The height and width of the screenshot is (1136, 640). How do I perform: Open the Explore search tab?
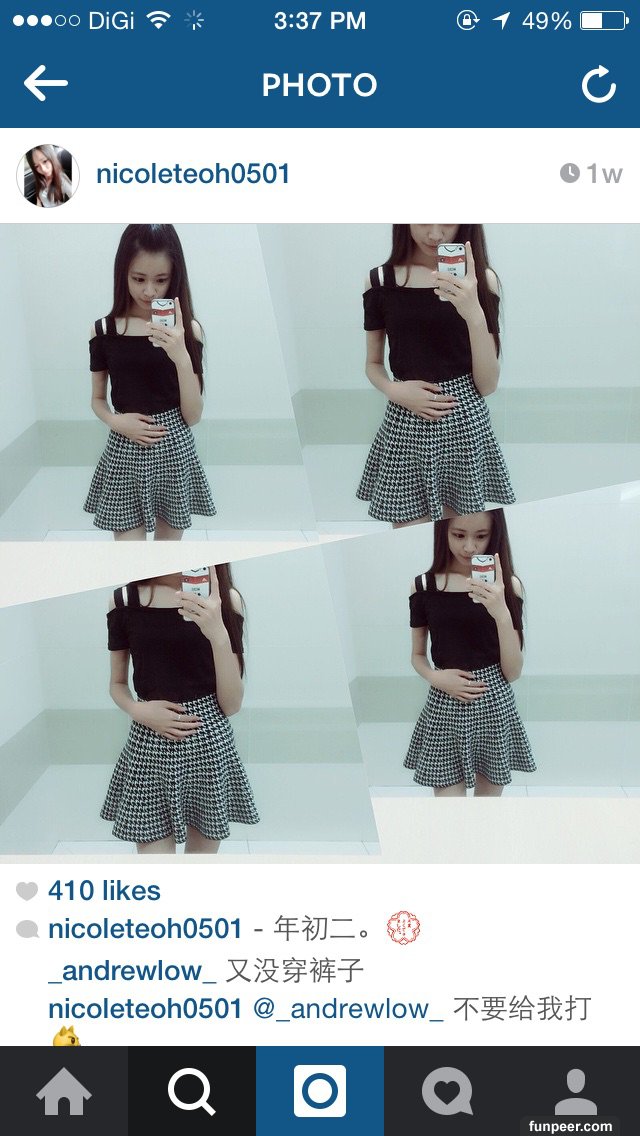click(x=191, y=1091)
